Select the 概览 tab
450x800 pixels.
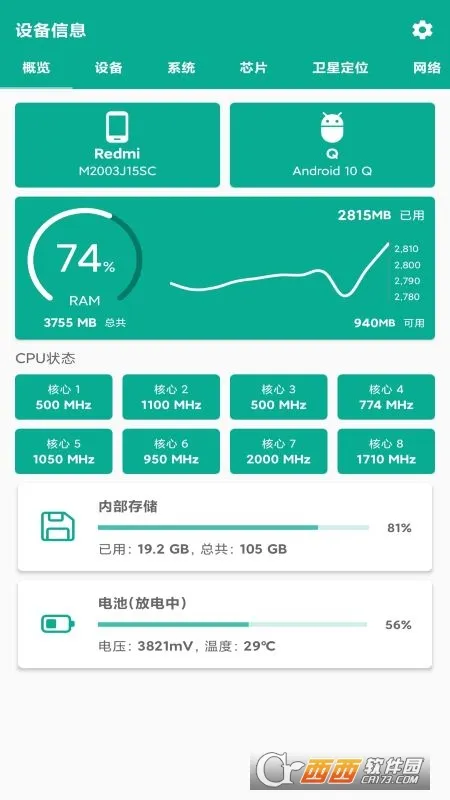36,68
